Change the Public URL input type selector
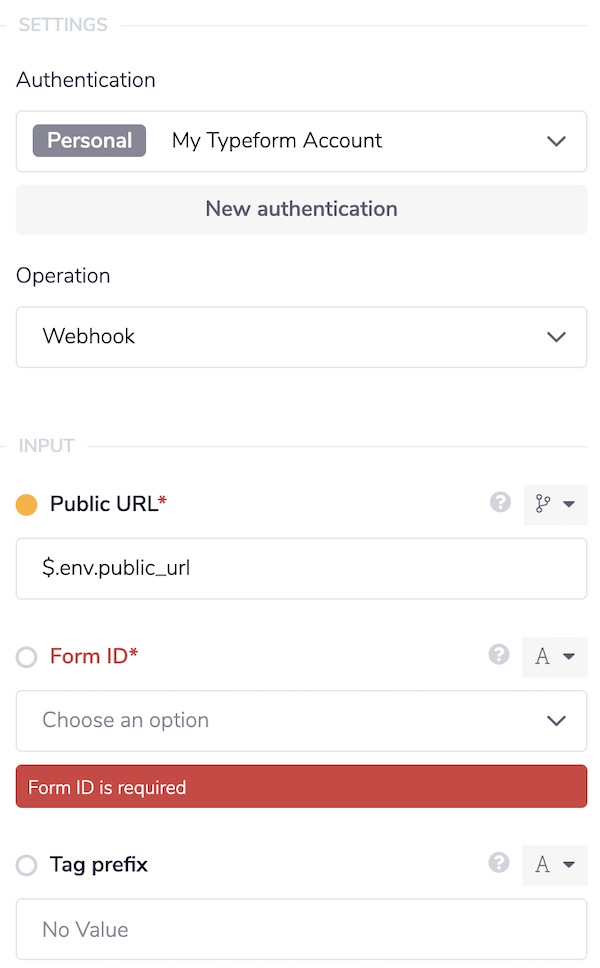 (x=555, y=505)
